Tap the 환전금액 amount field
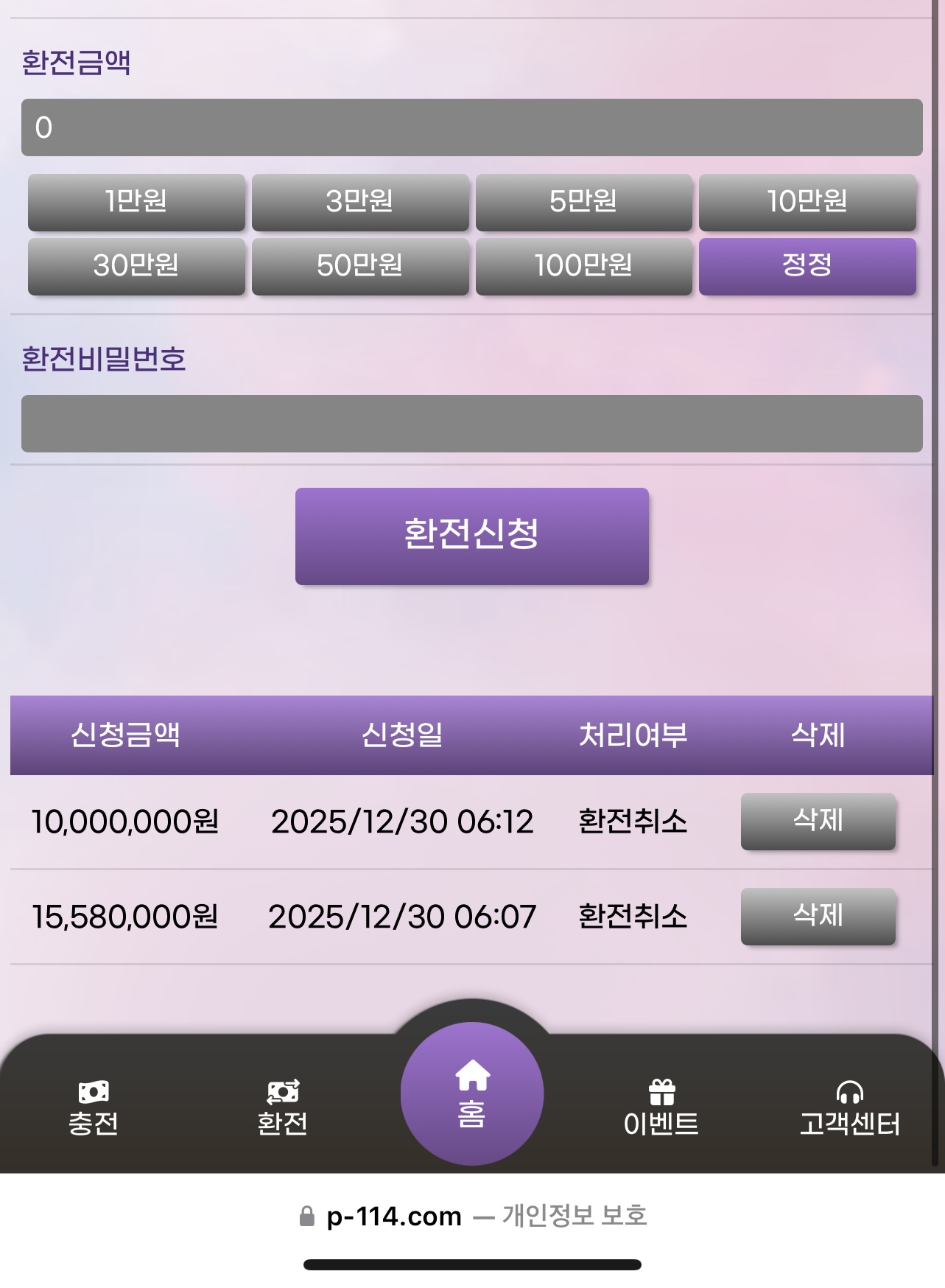The width and height of the screenshot is (945, 1288). point(471,127)
